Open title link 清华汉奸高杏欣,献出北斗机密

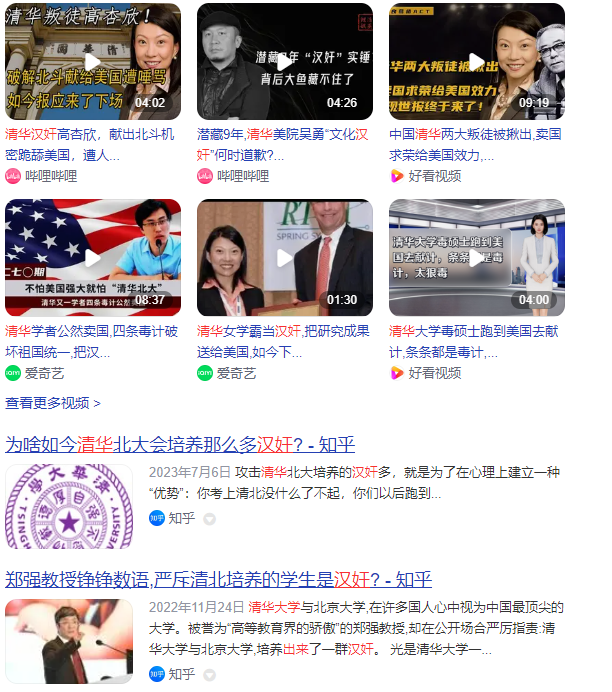(90, 144)
